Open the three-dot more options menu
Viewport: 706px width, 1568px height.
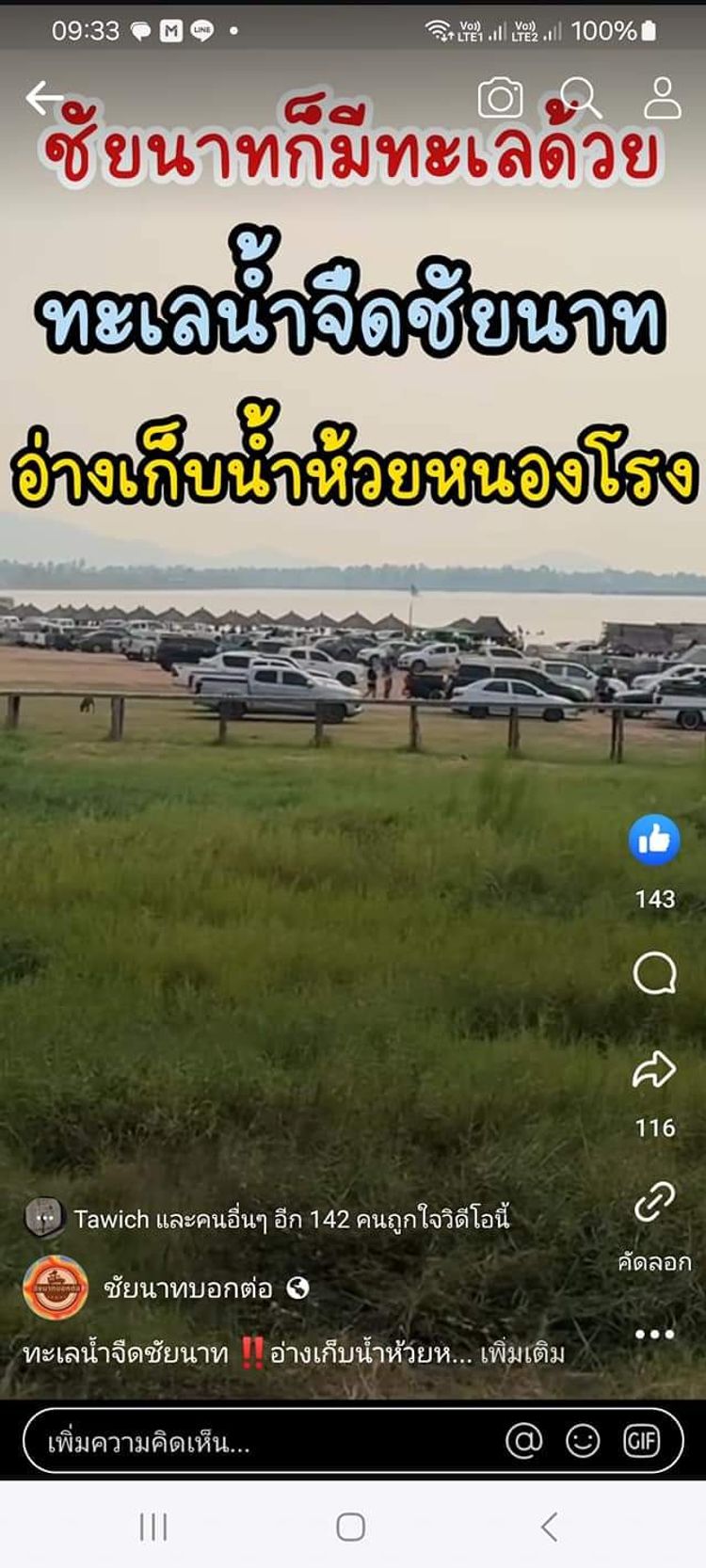(x=654, y=1334)
